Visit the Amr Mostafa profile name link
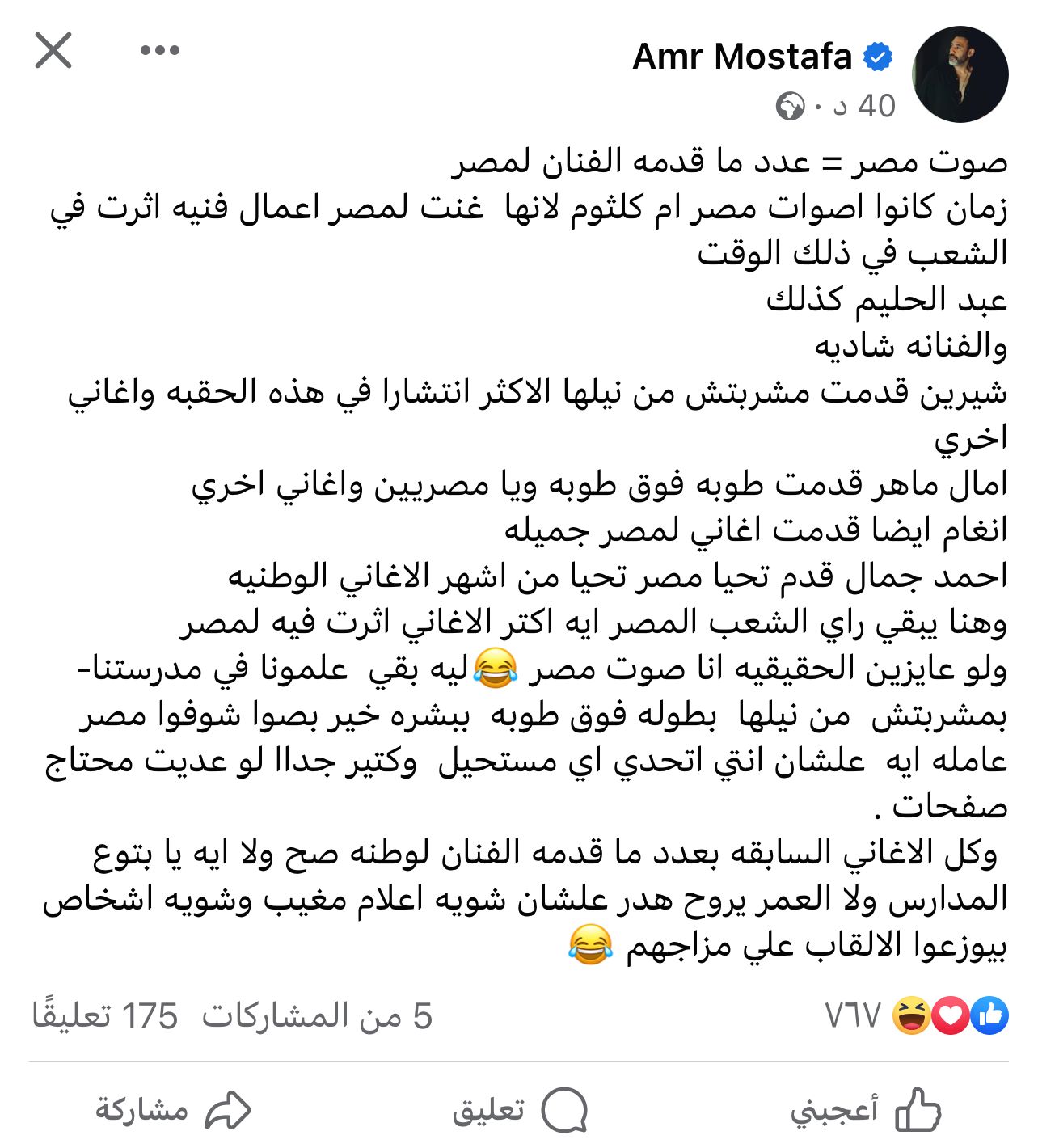The height and width of the screenshot is (1148, 1038). pyautogui.click(x=741, y=57)
